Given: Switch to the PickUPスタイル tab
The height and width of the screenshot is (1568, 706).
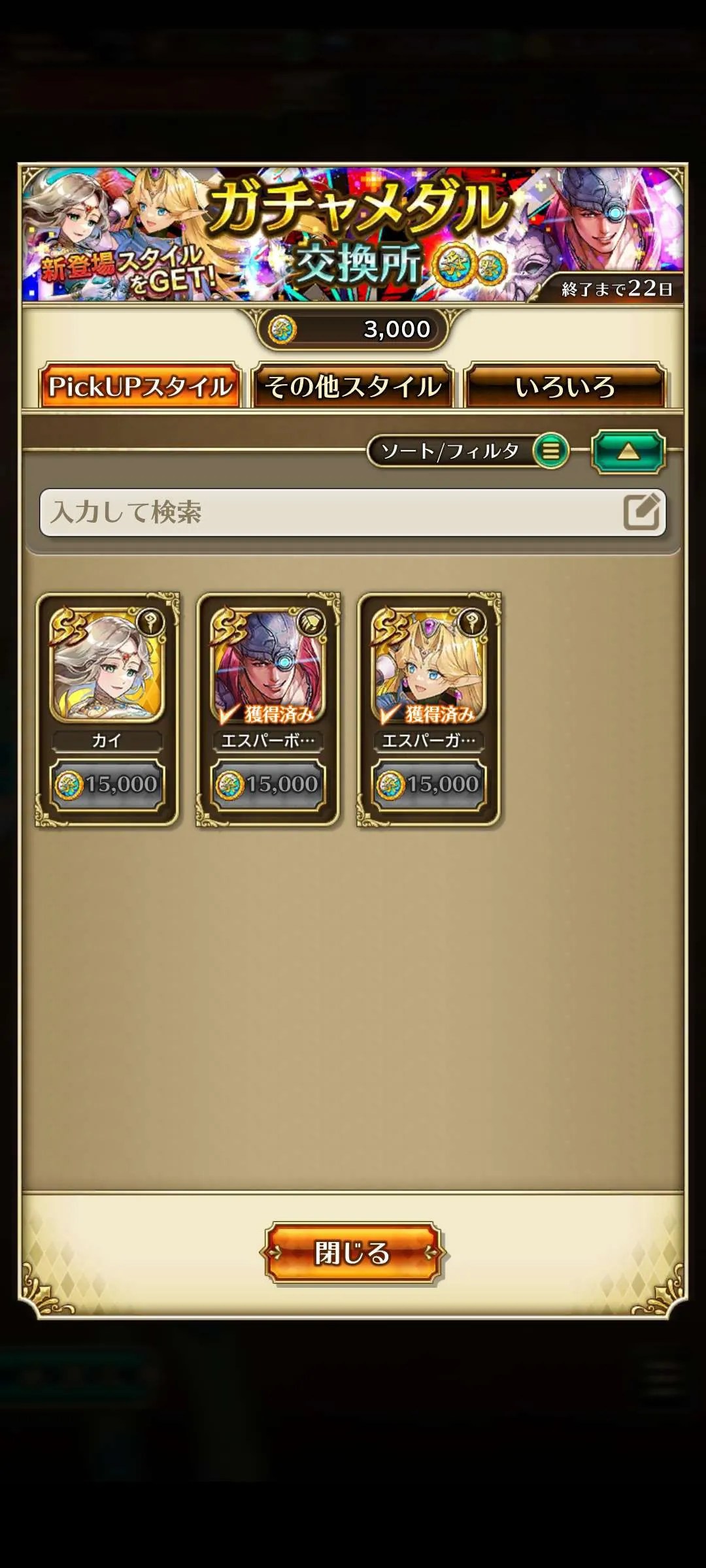Looking at the screenshot, I should pos(140,386).
